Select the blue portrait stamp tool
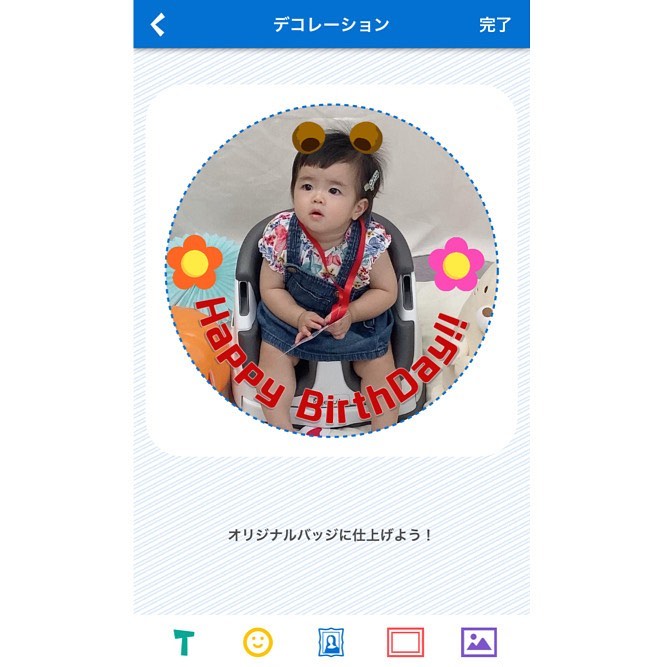 332,642
